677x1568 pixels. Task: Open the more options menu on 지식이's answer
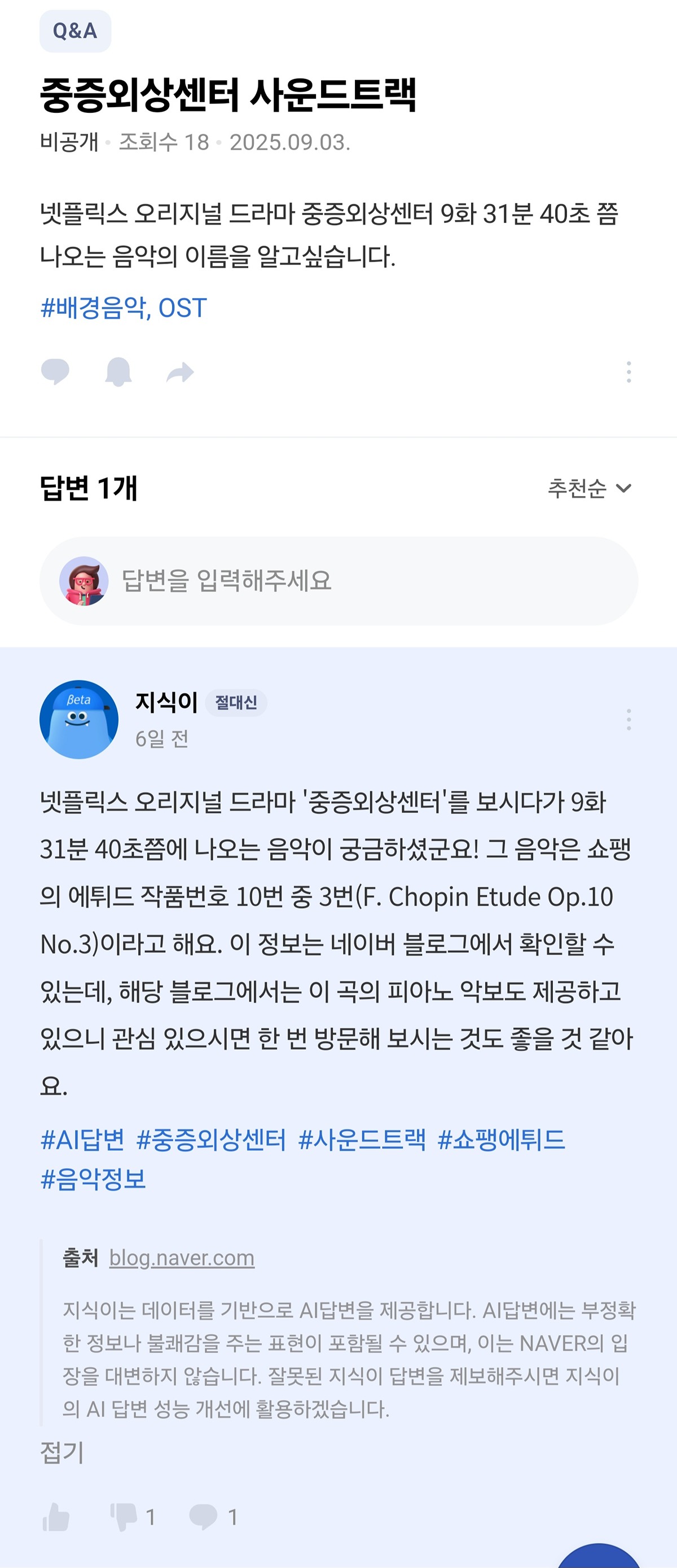point(629,720)
